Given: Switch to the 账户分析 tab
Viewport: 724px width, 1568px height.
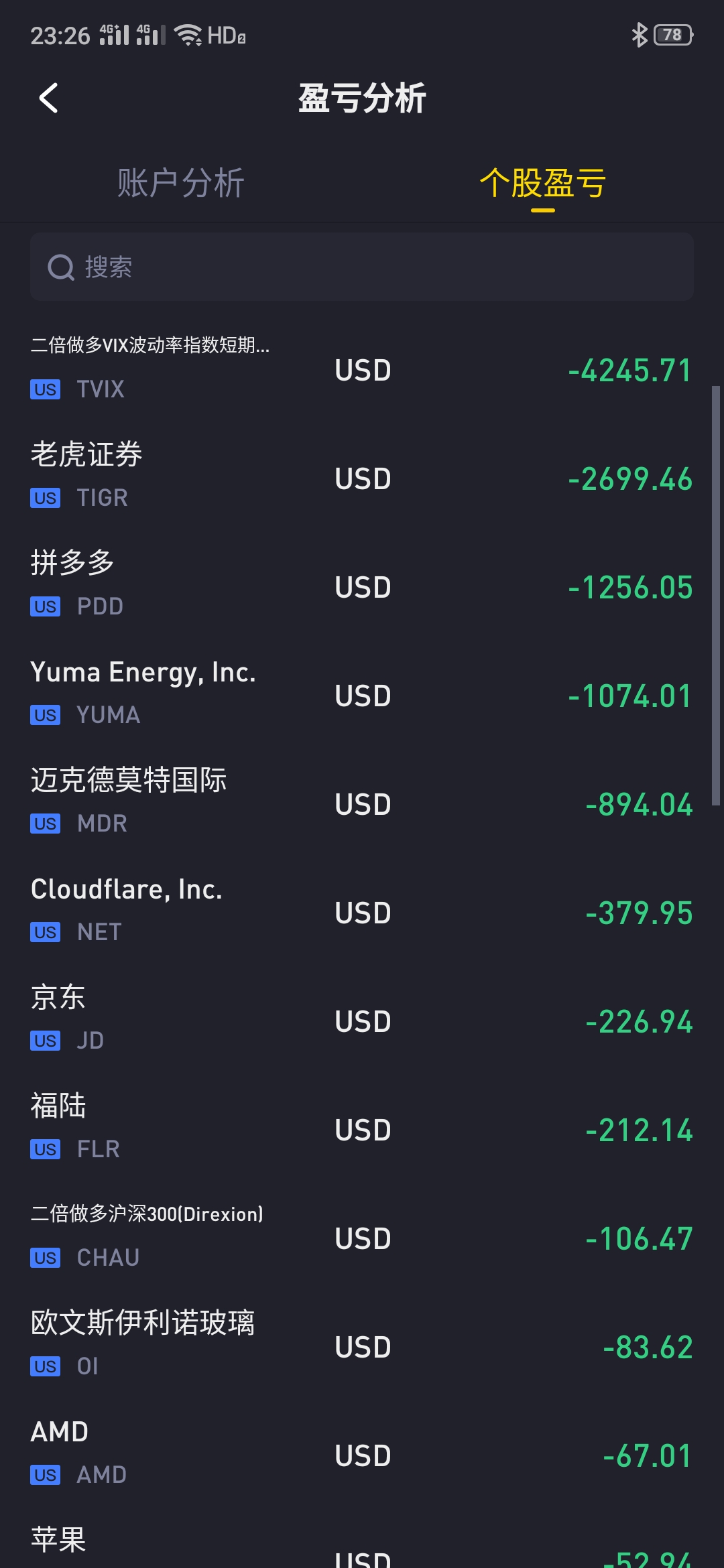Looking at the screenshot, I should [x=180, y=183].
